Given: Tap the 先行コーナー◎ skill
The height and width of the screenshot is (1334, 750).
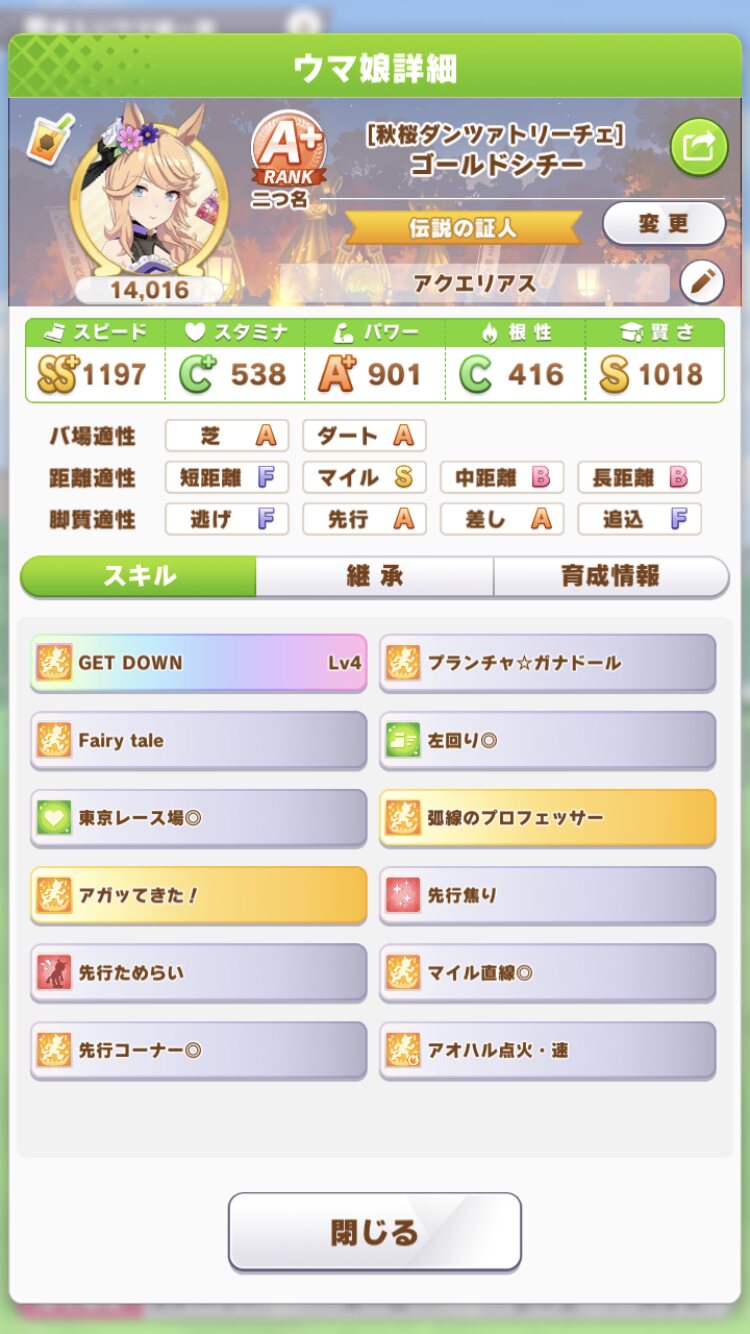Looking at the screenshot, I should 198,1050.
